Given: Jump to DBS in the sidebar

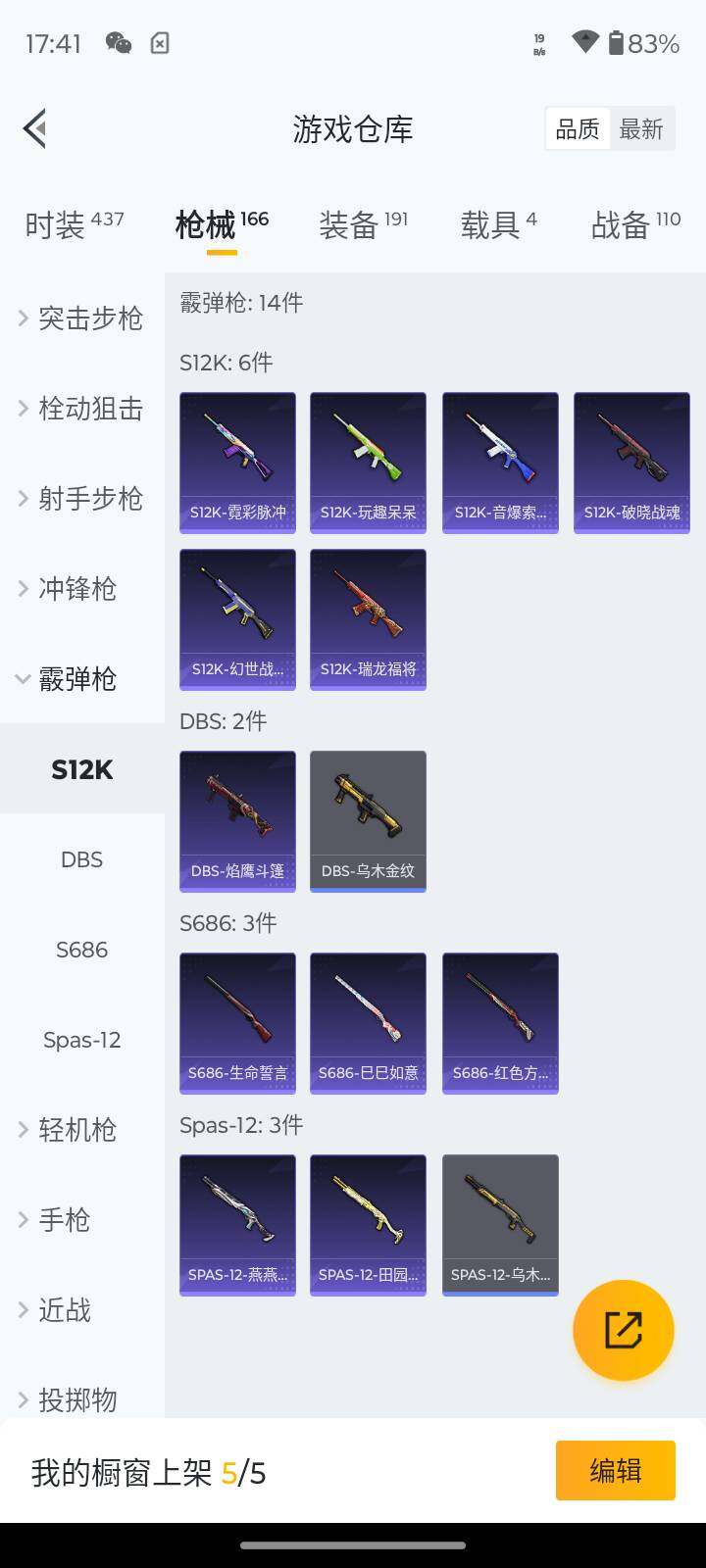Looking at the screenshot, I should pyautogui.click(x=81, y=859).
